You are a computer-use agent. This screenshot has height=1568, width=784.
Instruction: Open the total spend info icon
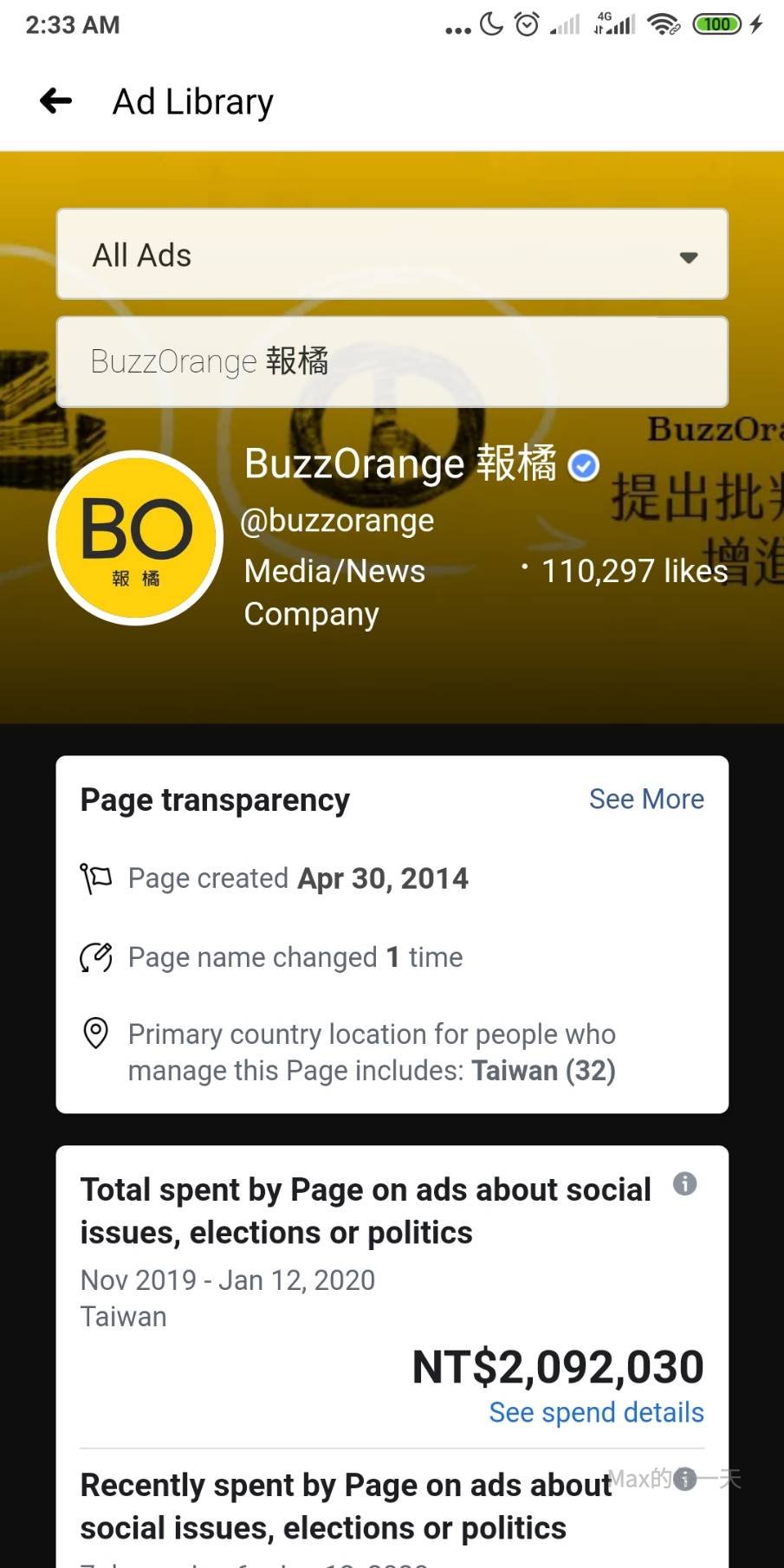(x=684, y=1184)
